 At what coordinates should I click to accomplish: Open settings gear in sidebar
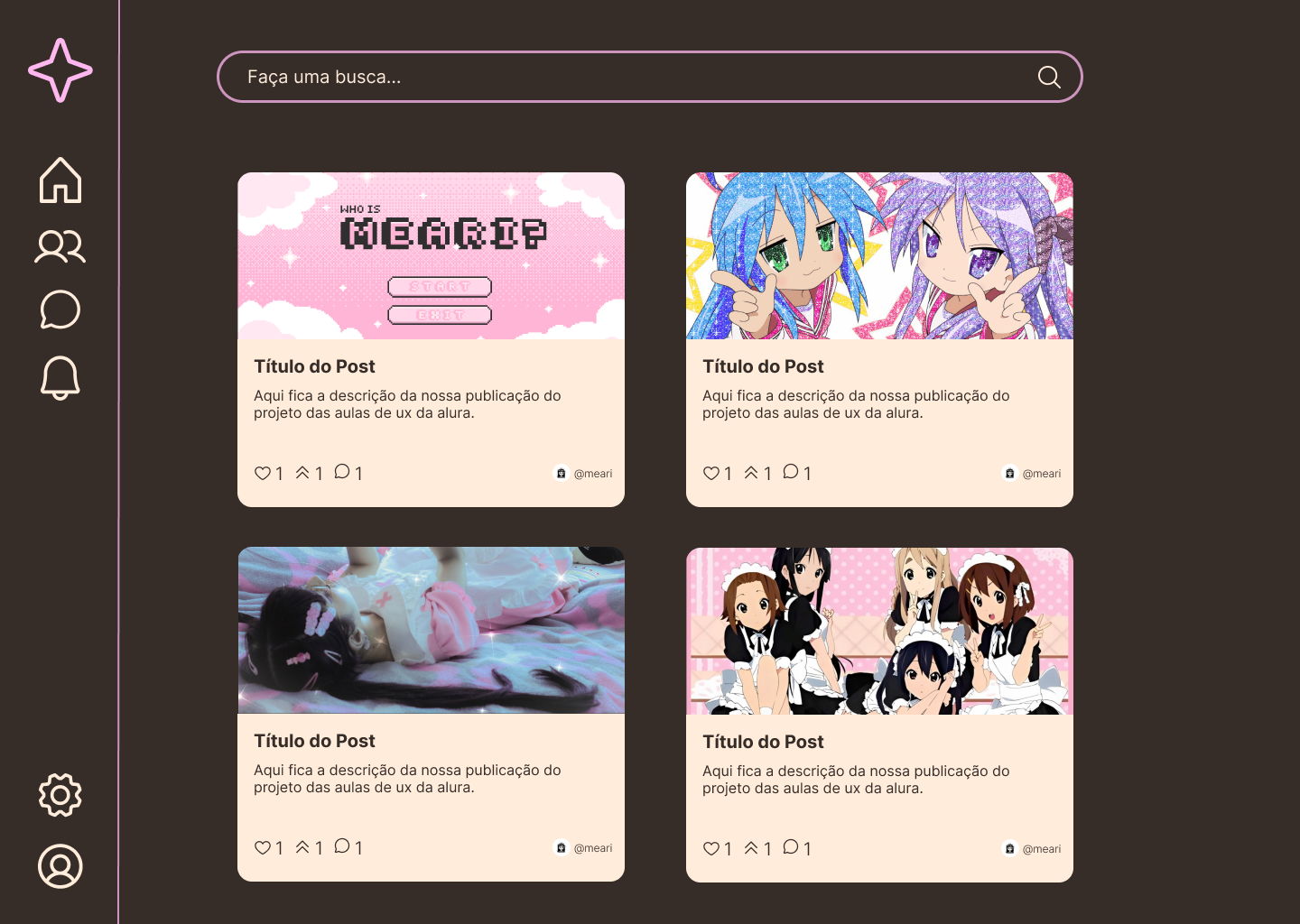coord(60,795)
